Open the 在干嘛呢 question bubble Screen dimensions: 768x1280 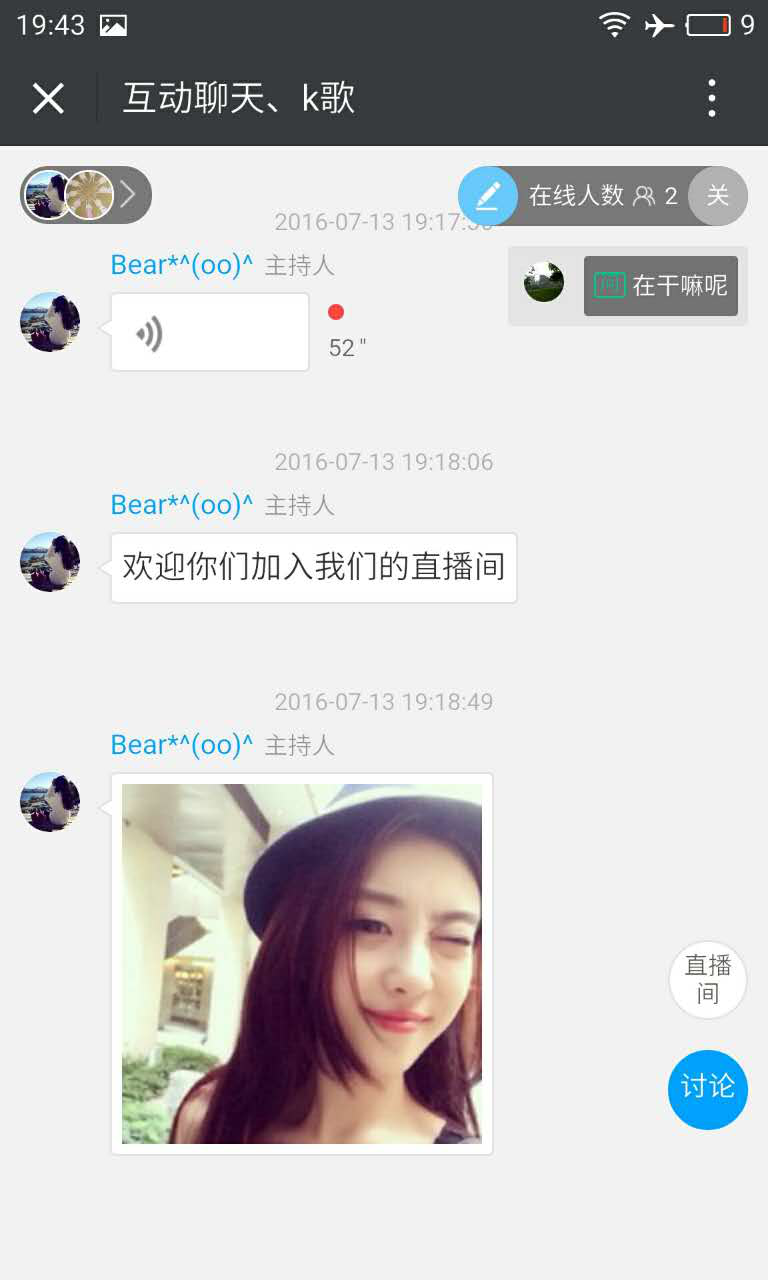[x=660, y=286]
